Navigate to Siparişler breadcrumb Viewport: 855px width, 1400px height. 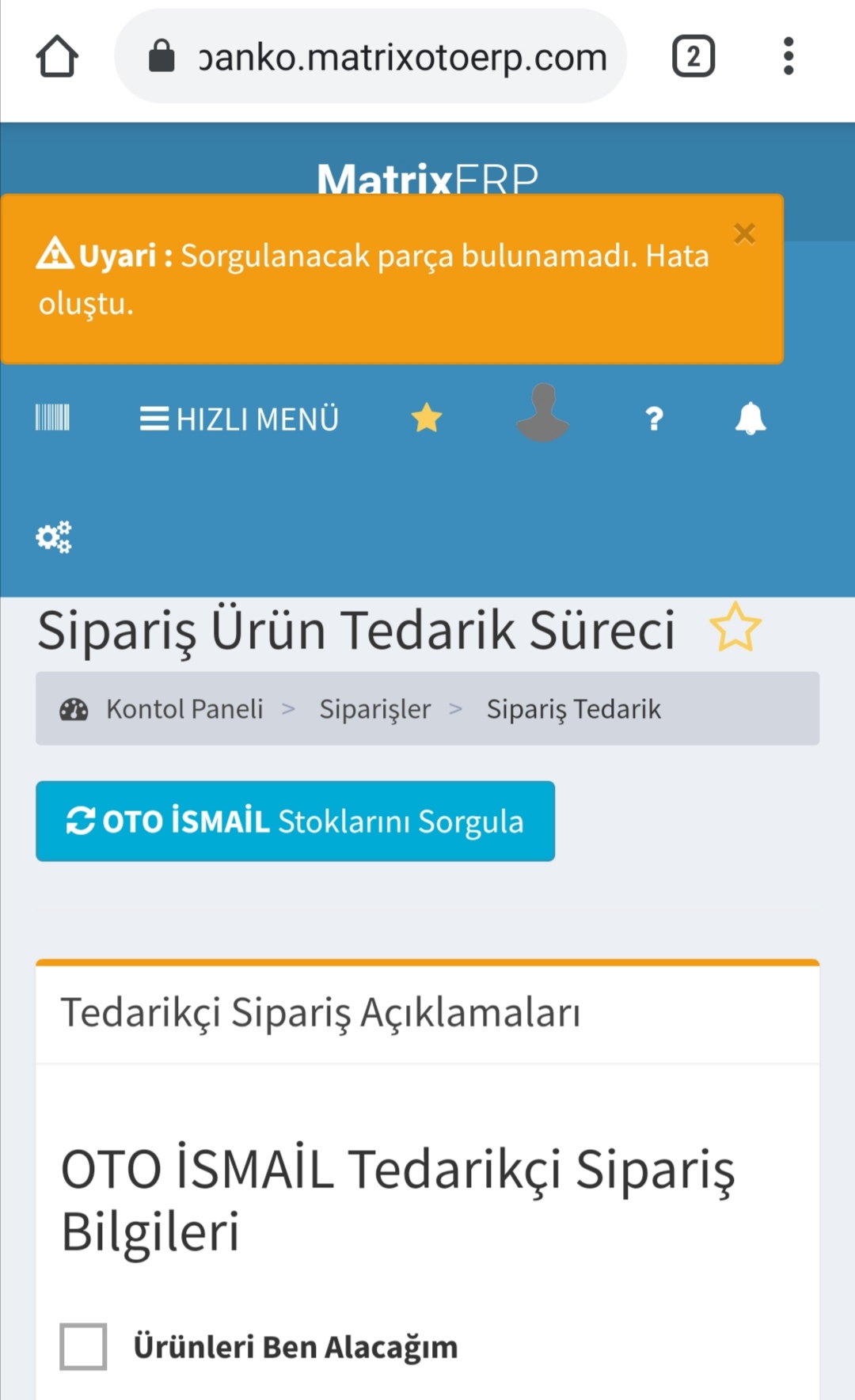click(x=375, y=709)
